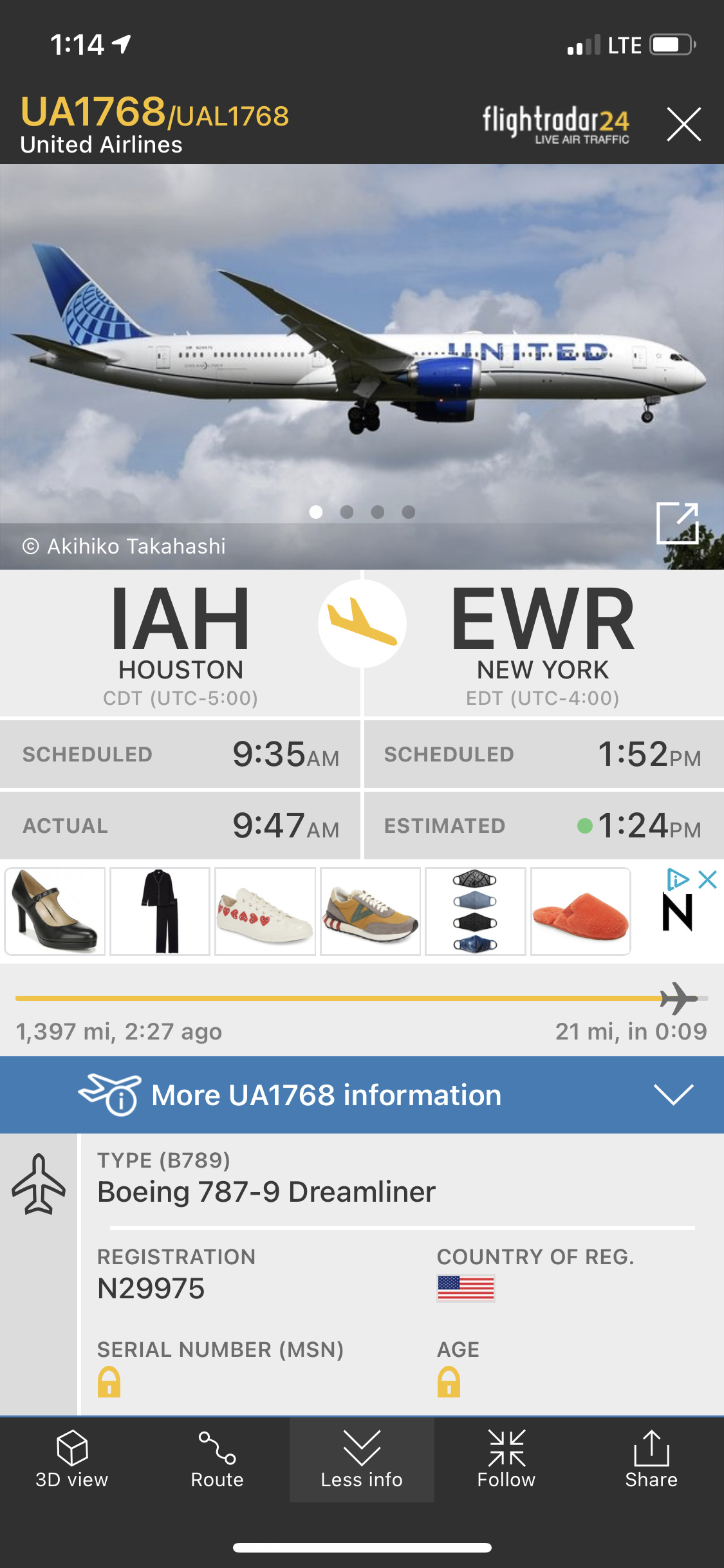The image size is (724, 1568).
Task: Open the white heart sneaker ad
Action: click(x=265, y=911)
